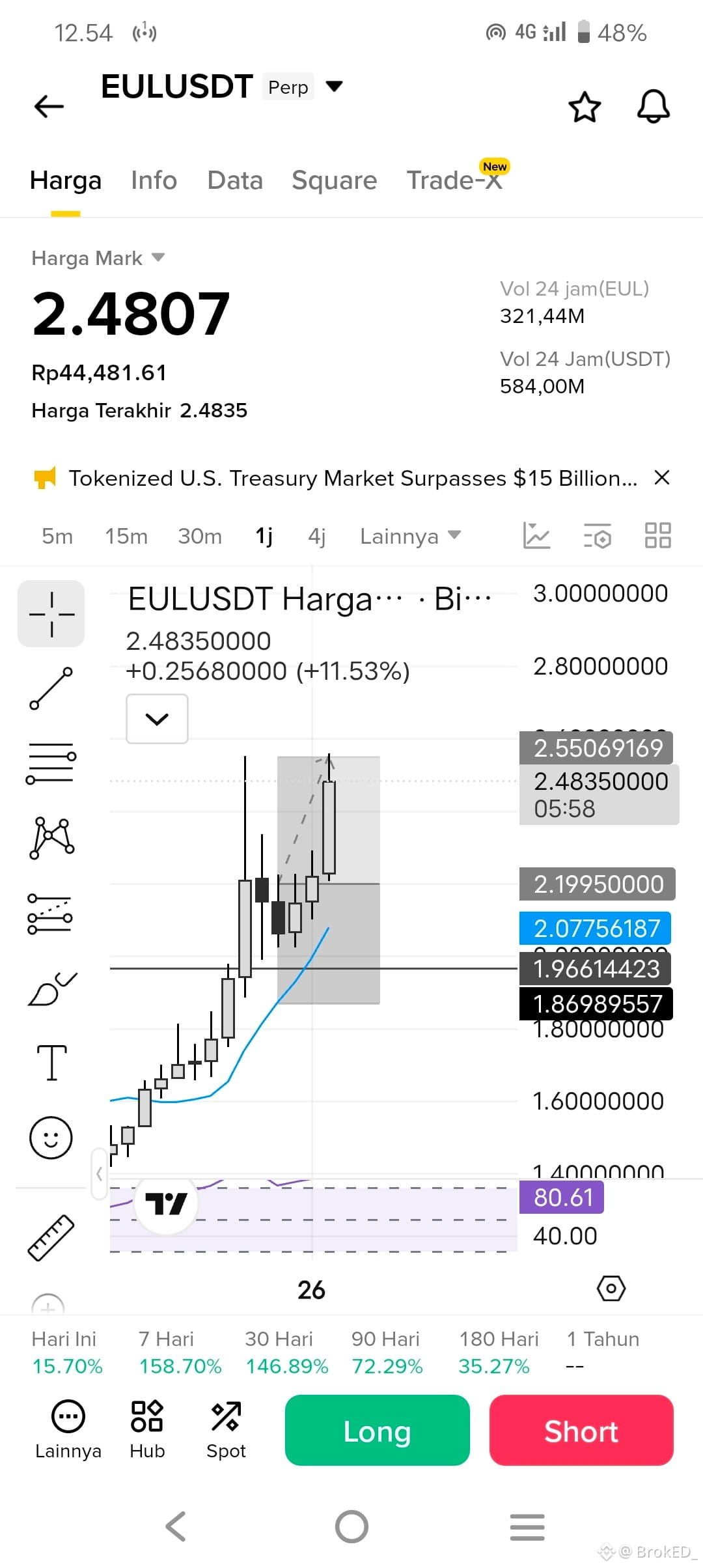
Task: Open the price alert bell
Action: pos(653,106)
